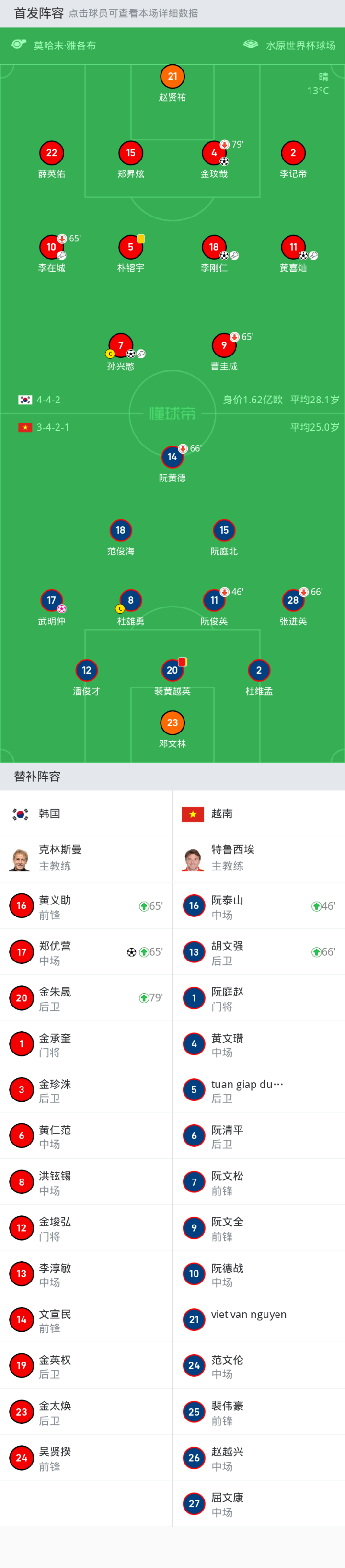345x1568 pixels.
Task: Open coach 特鲁西埃's profile row
Action: [259, 858]
